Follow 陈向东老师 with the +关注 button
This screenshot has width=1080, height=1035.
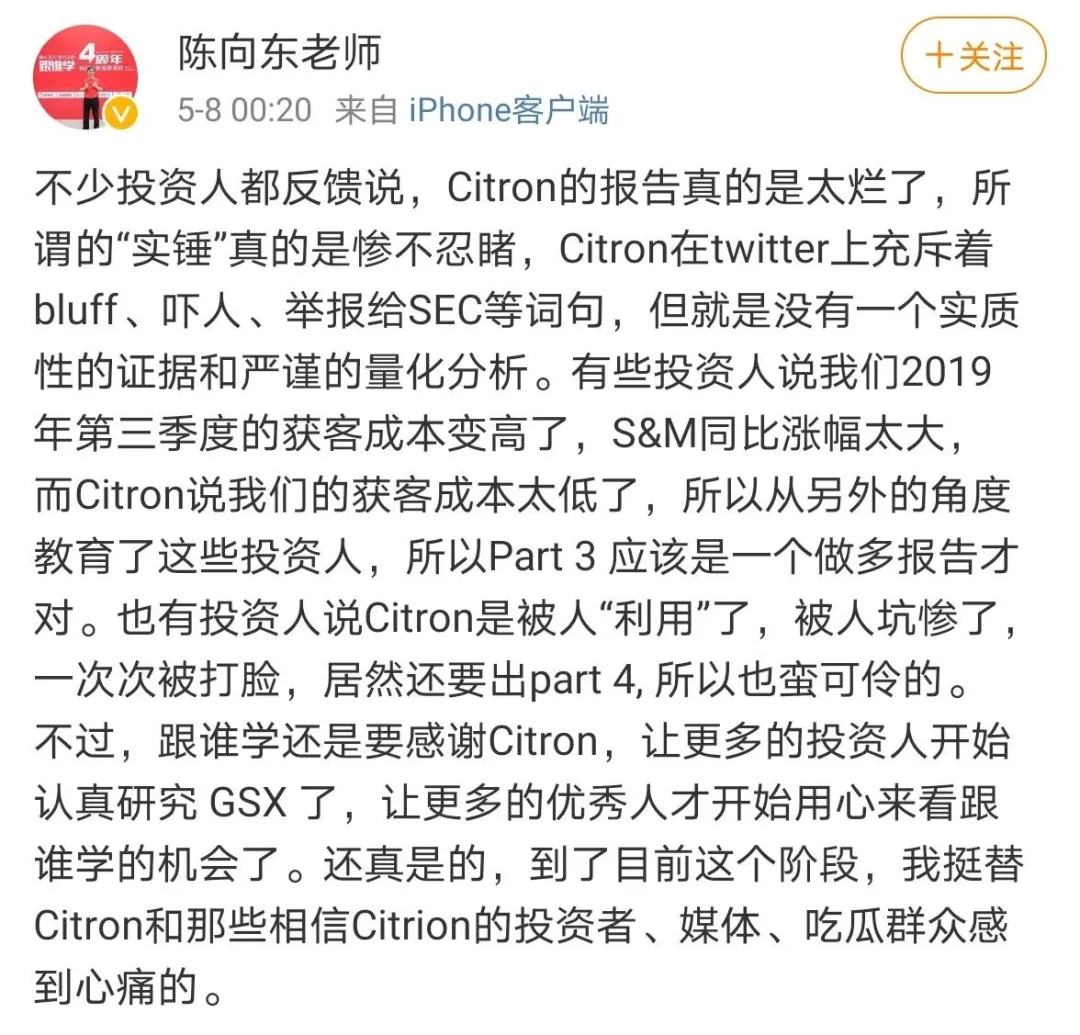coord(973,56)
